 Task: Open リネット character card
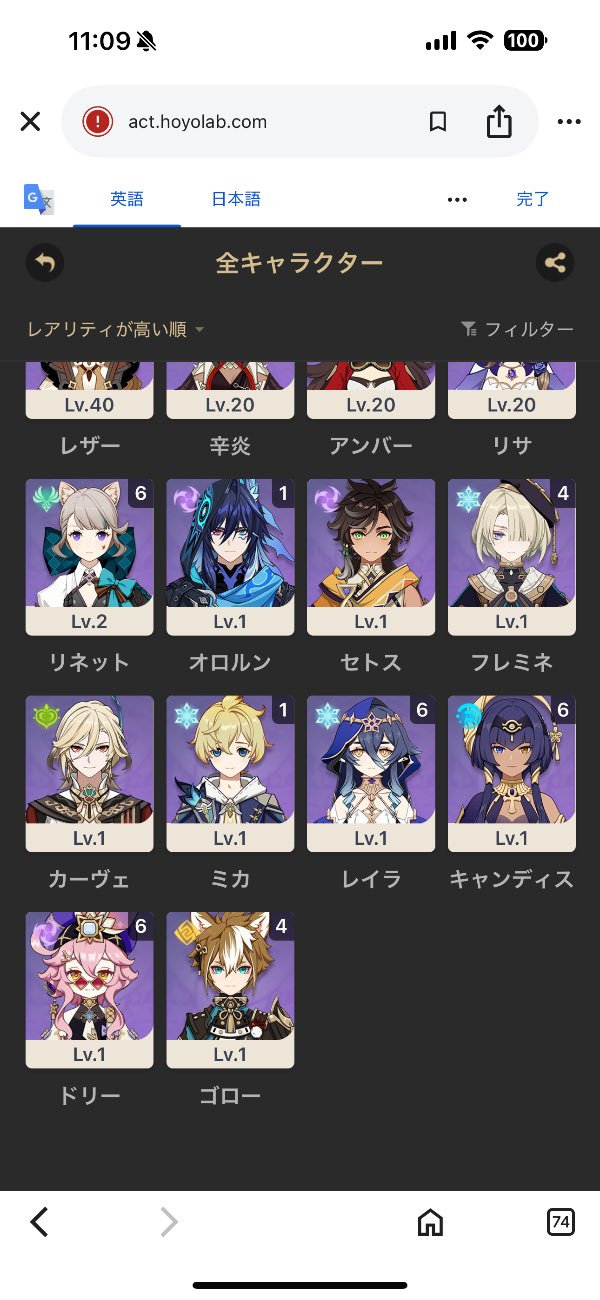(x=89, y=557)
